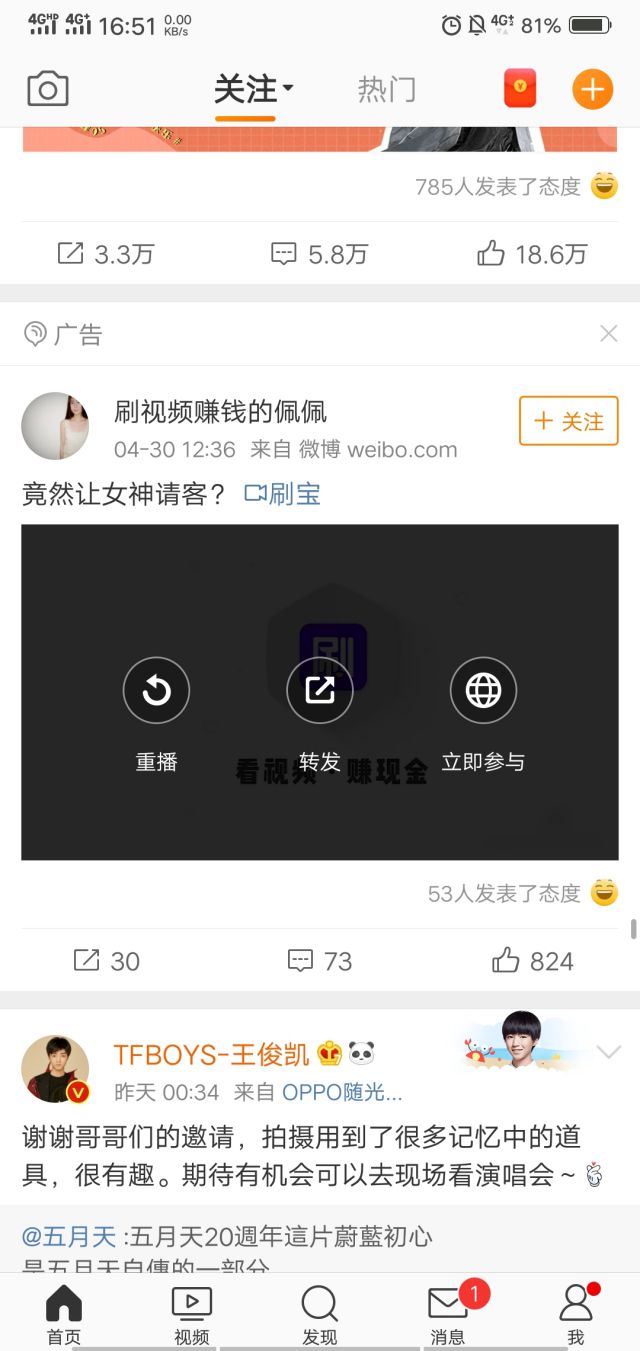Switch to the 热门 tab
Viewport: 640px width, 1351px height.
coord(386,90)
